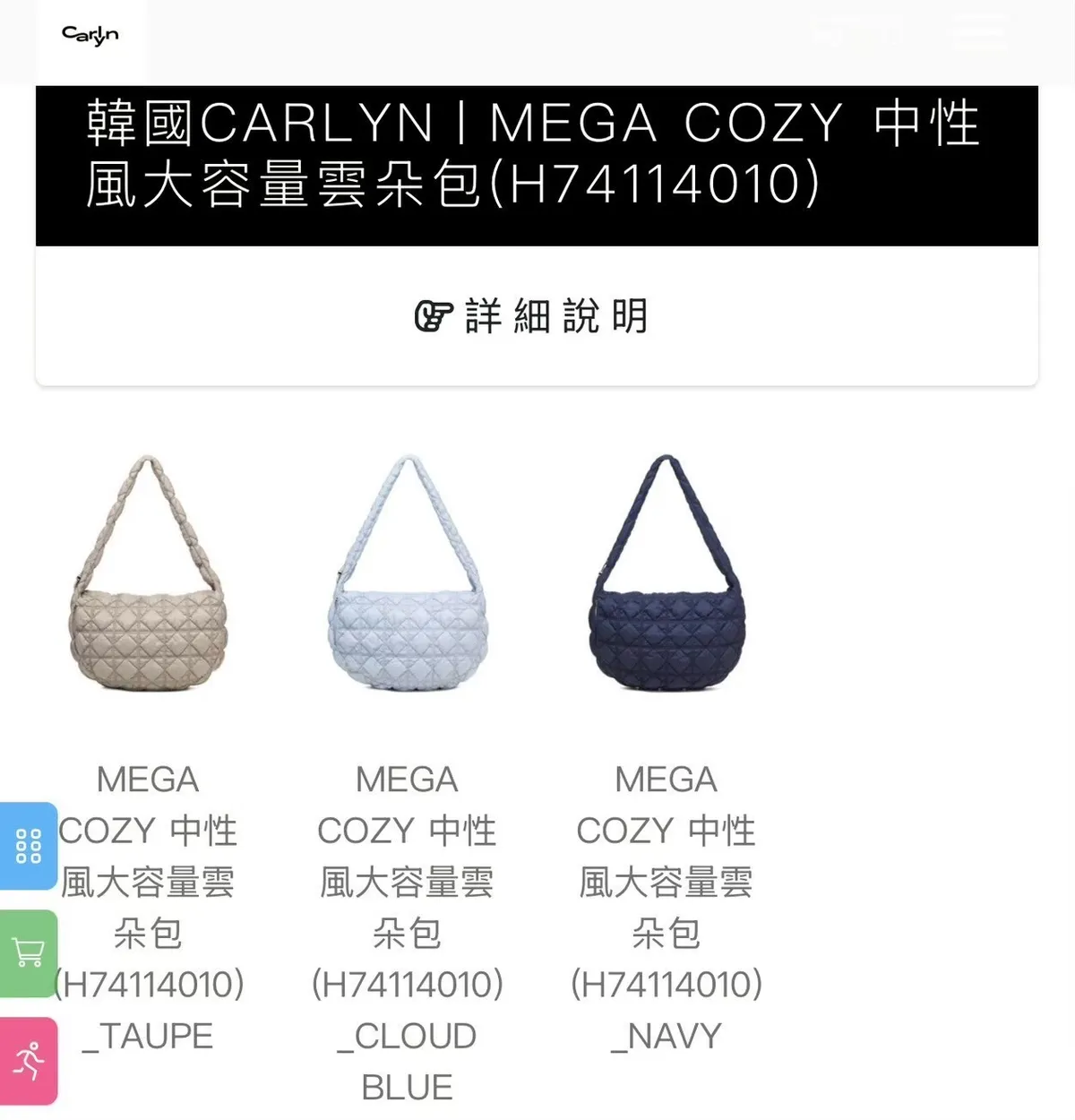Select the NAVY Mega Cozy bag product
The image size is (1075, 1120).
(666, 573)
